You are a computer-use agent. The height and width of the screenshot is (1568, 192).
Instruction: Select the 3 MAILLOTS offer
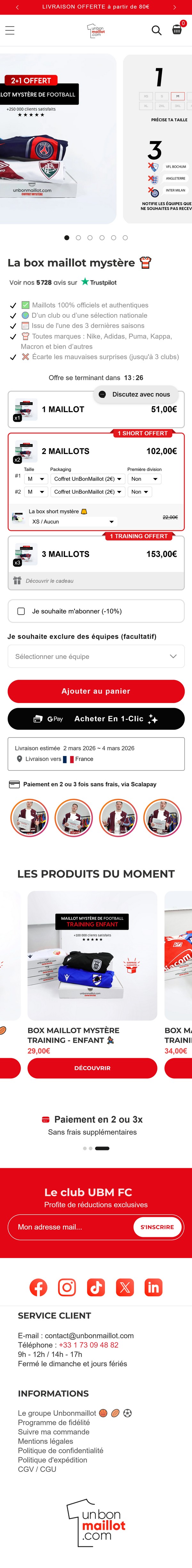96,554
